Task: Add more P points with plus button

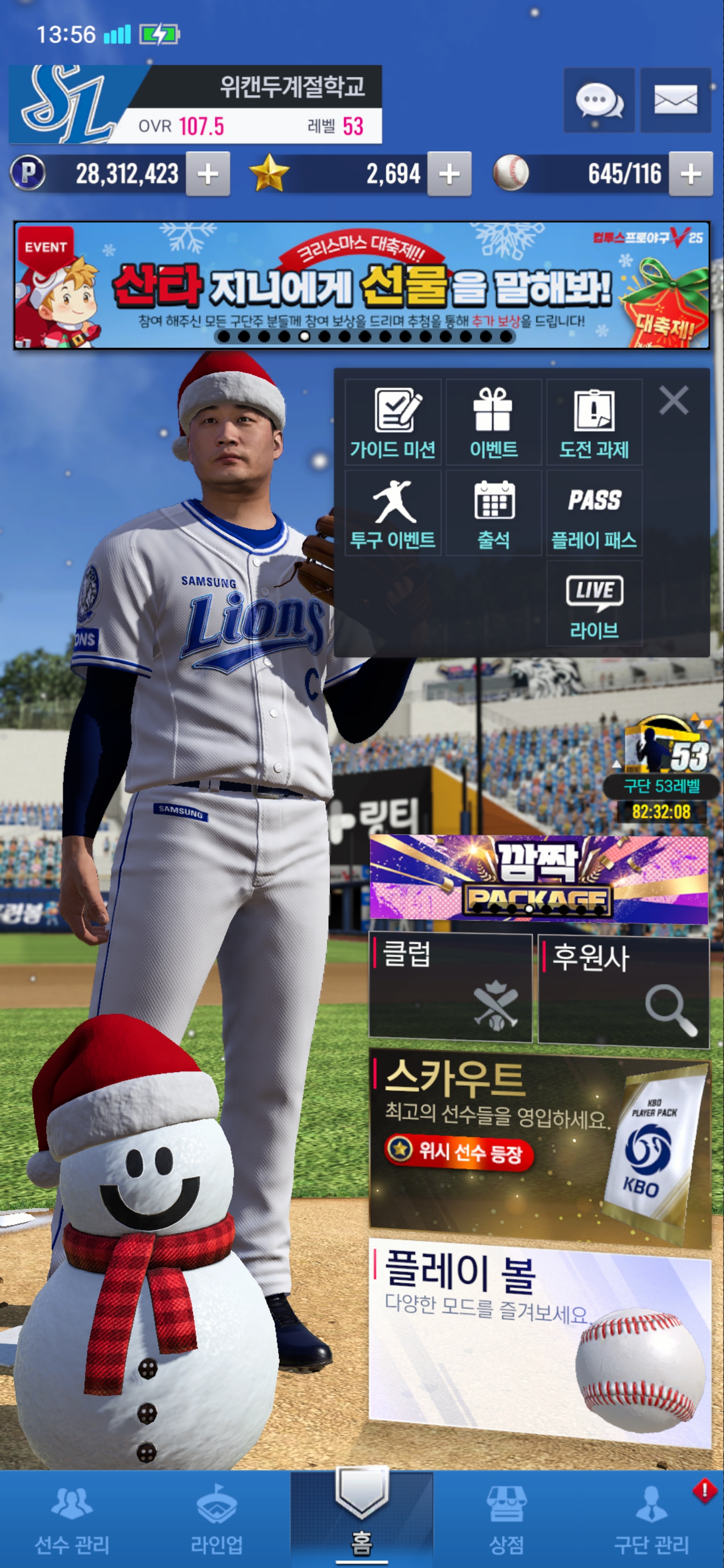Action: [x=208, y=174]
